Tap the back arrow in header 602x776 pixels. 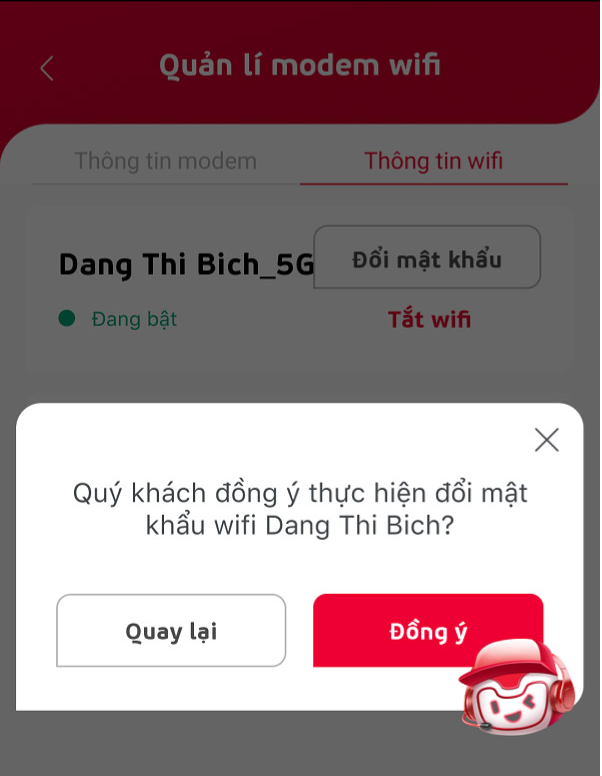pyautogui.click(x=46, y=68)
